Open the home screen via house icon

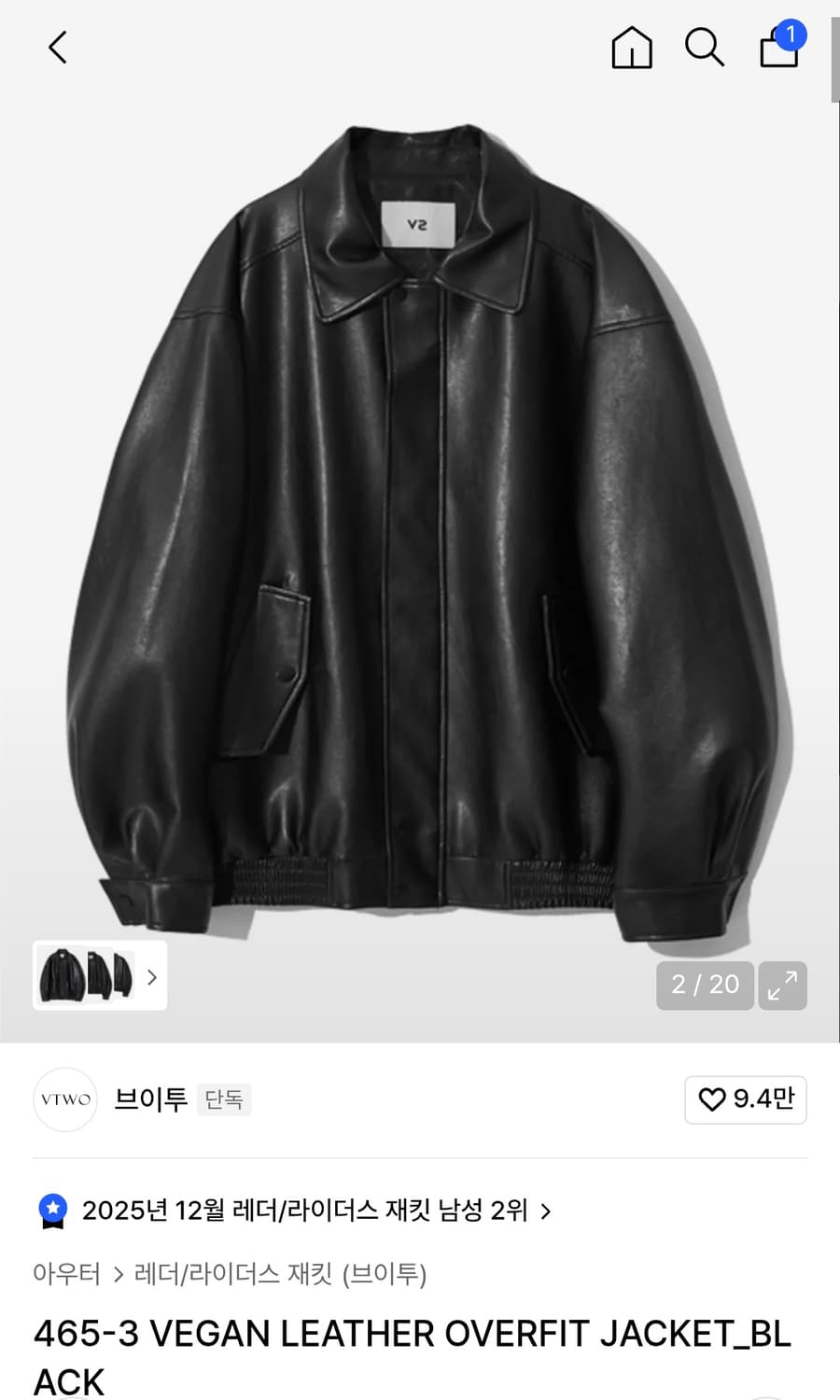631,49
